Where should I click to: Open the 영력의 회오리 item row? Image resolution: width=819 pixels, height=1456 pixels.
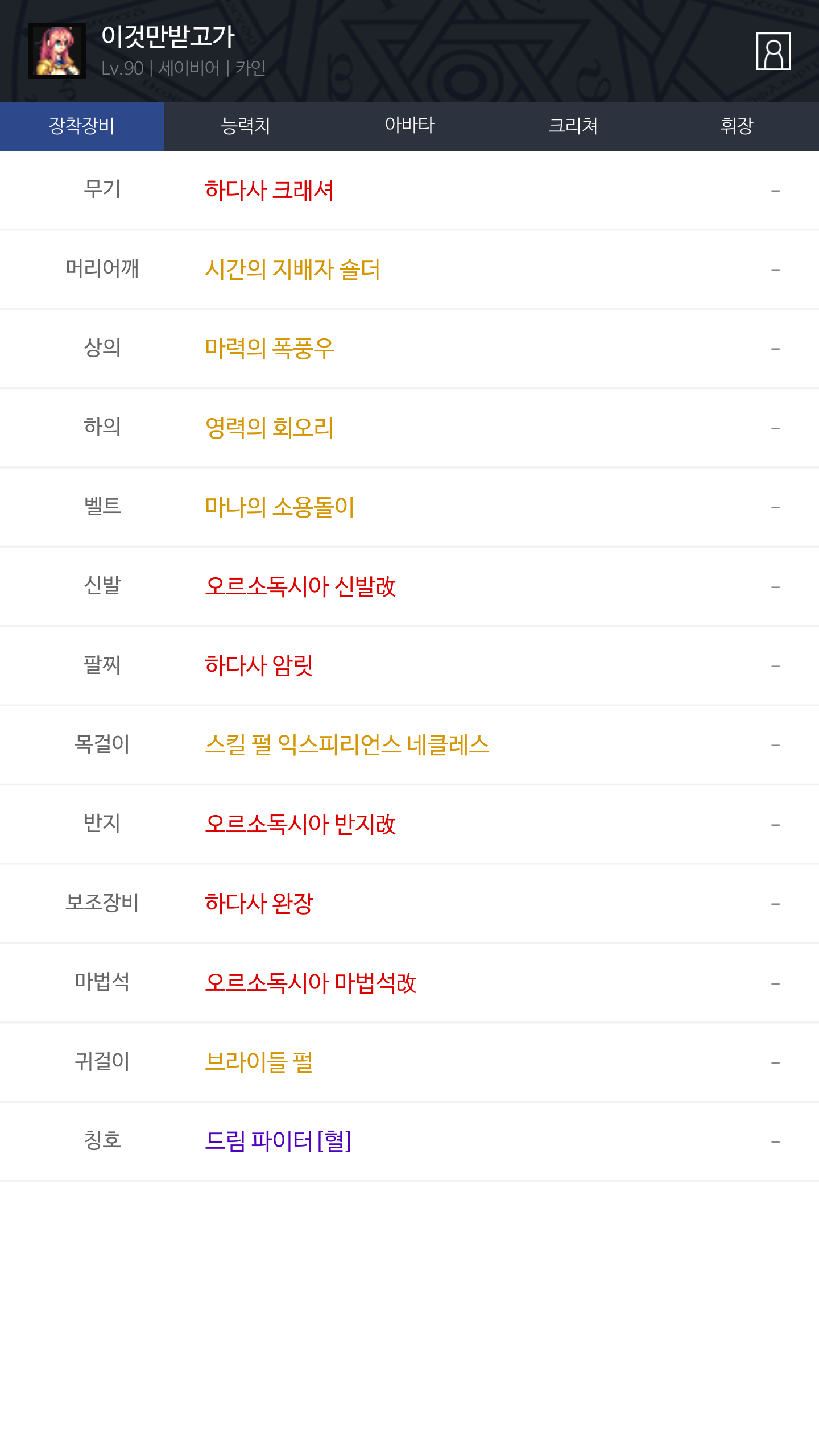click(x=409, y=428)
